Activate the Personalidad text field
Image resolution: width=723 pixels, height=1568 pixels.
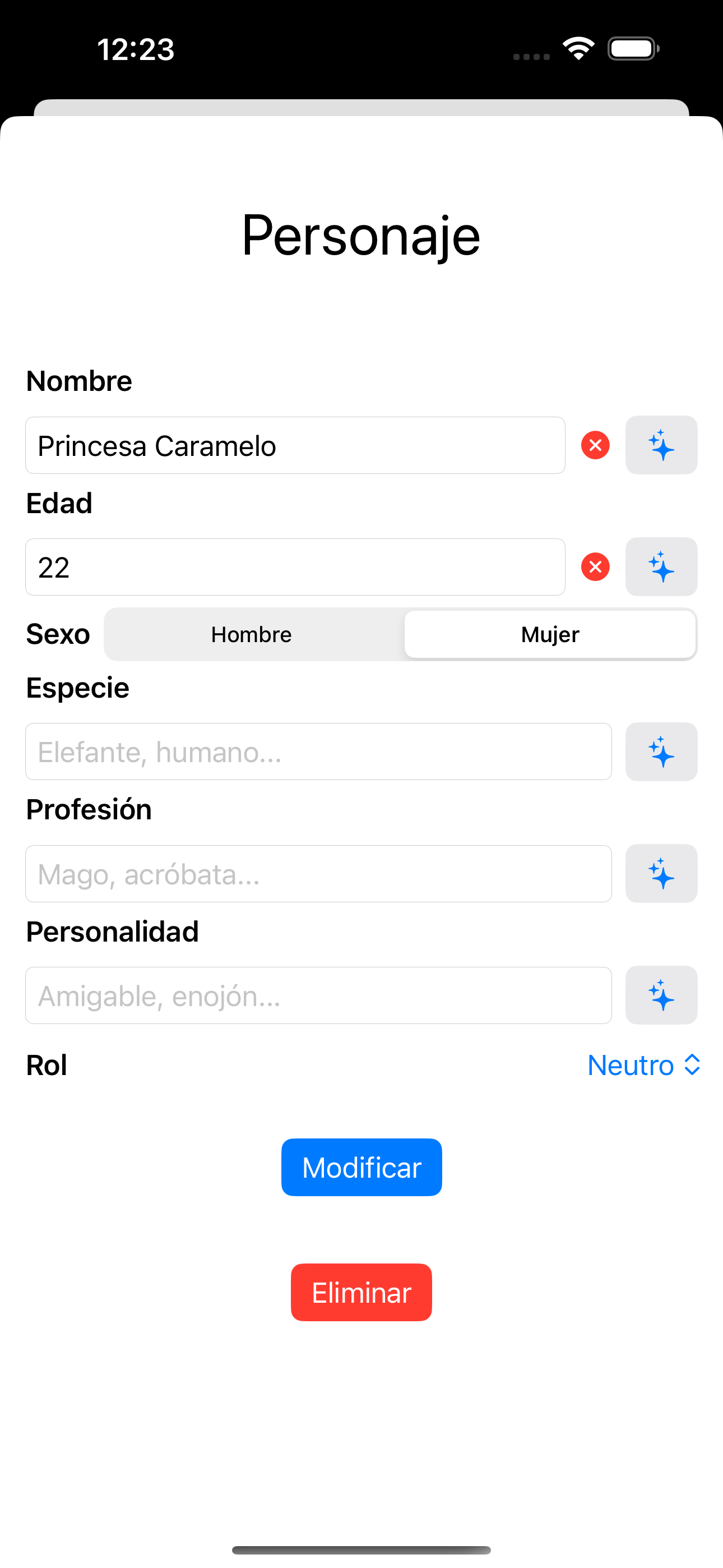[x=318, y=996]
